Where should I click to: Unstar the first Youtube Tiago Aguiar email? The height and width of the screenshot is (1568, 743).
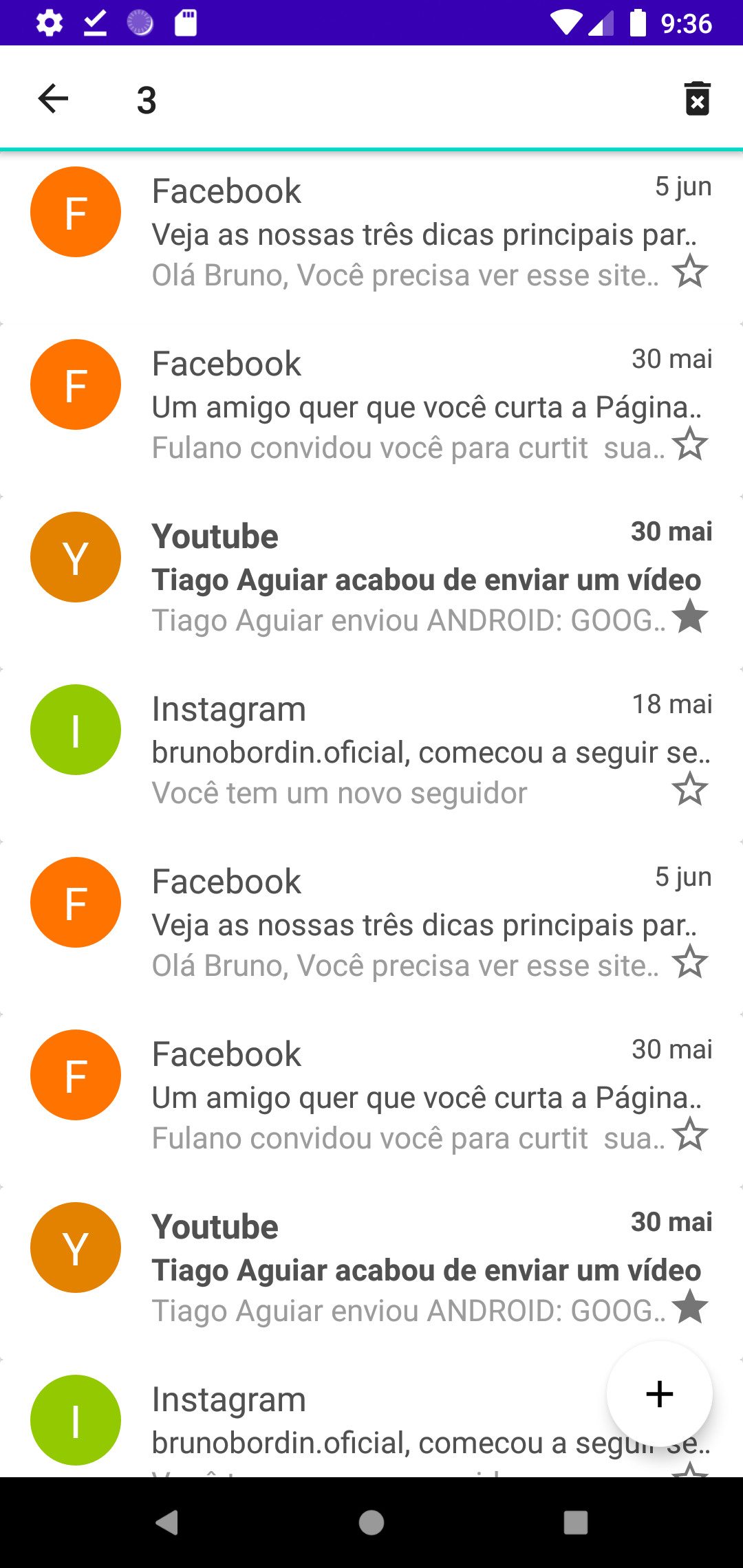pos(689,616)
